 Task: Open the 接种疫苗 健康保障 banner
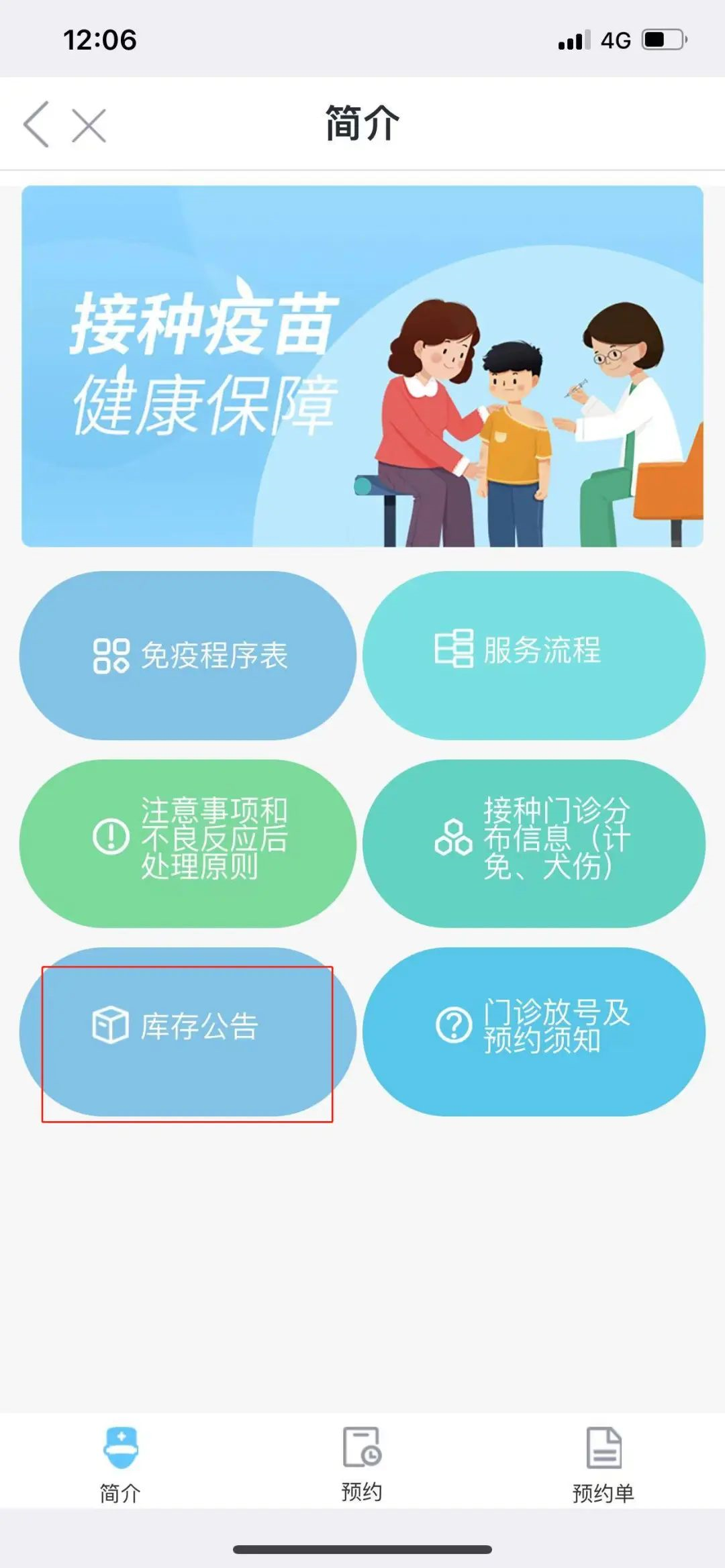362,366
